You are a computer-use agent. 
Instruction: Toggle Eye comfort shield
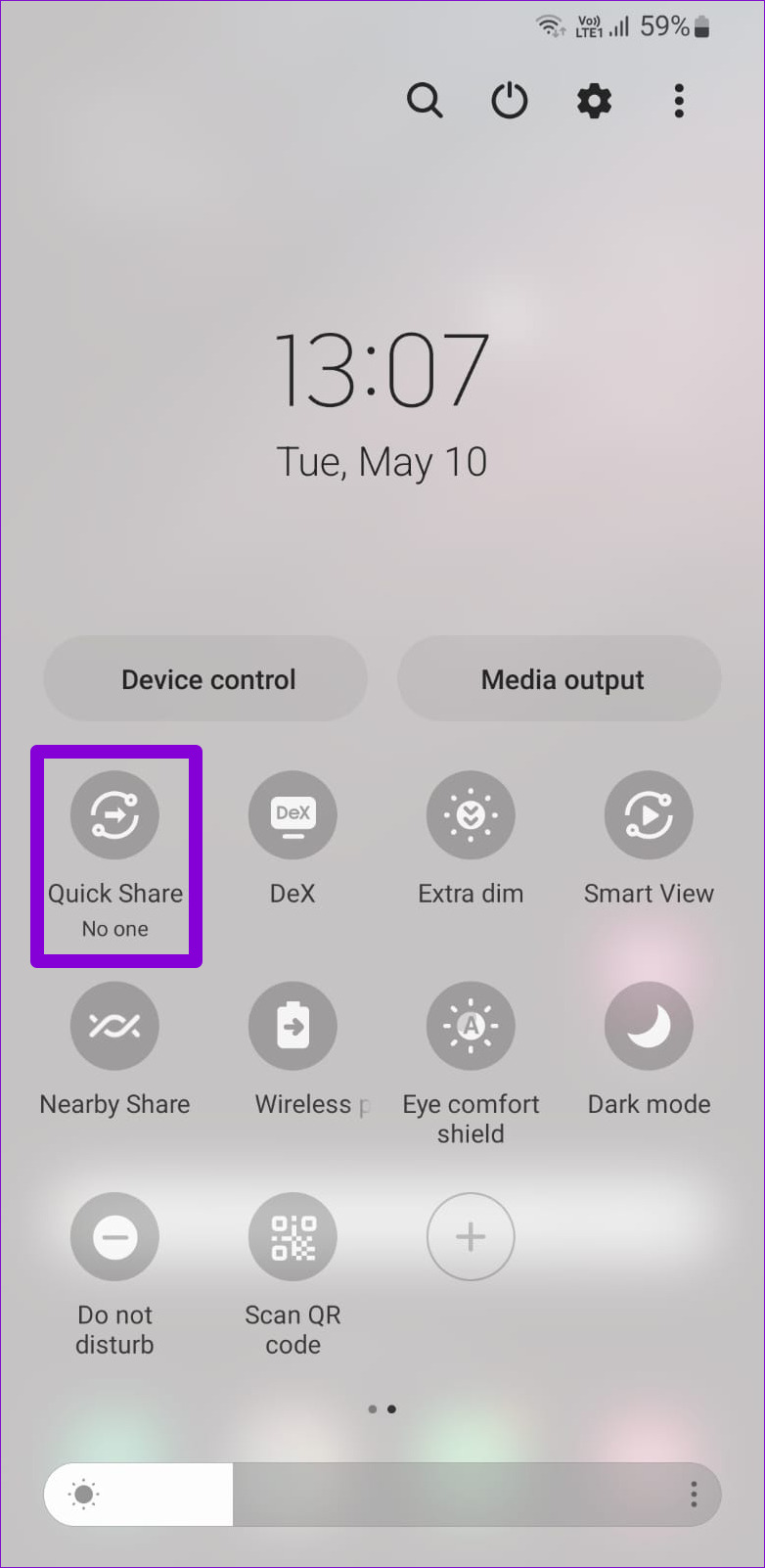pyautogui.click(x=471, y=1026)
